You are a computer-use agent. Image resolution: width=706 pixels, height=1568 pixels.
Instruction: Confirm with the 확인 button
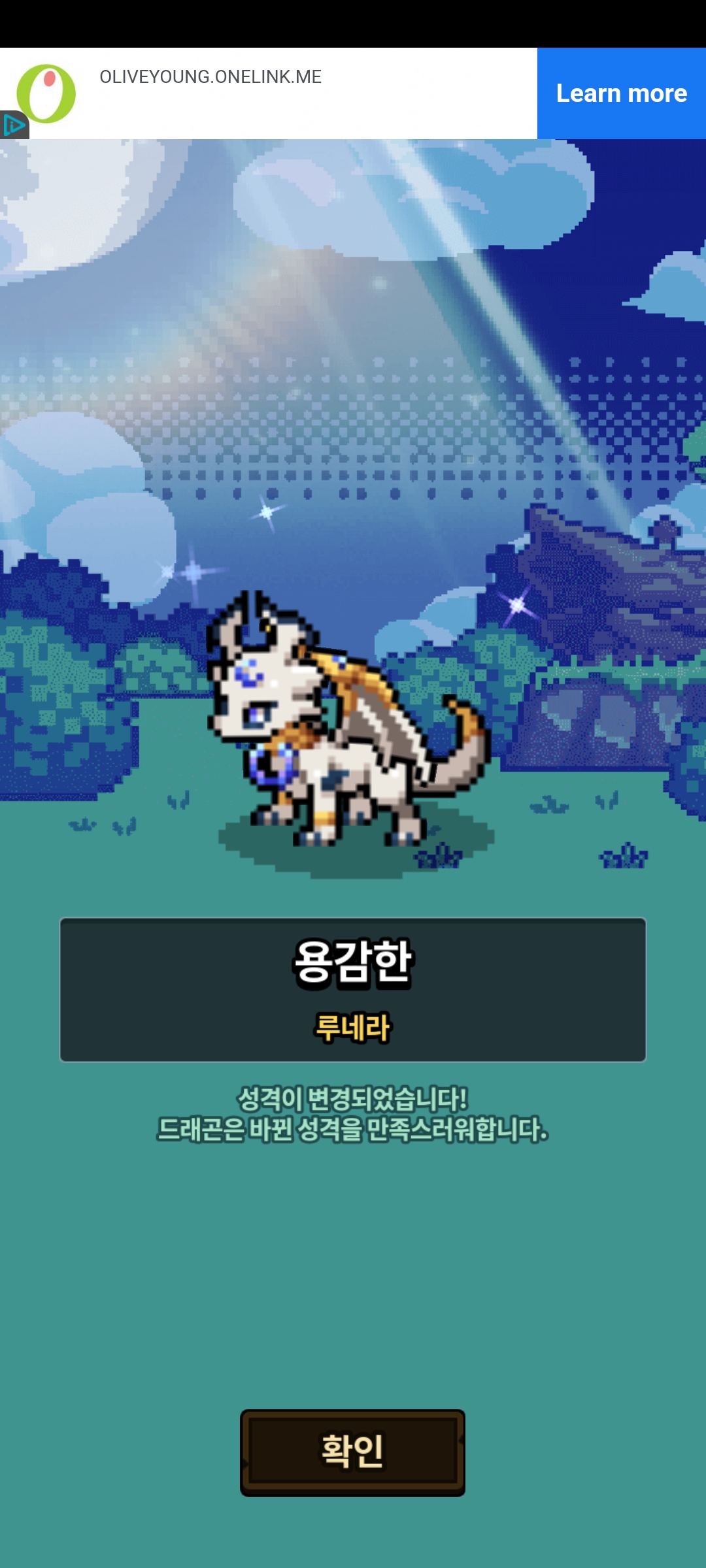pyautogui.click(x=352, y=1452)
